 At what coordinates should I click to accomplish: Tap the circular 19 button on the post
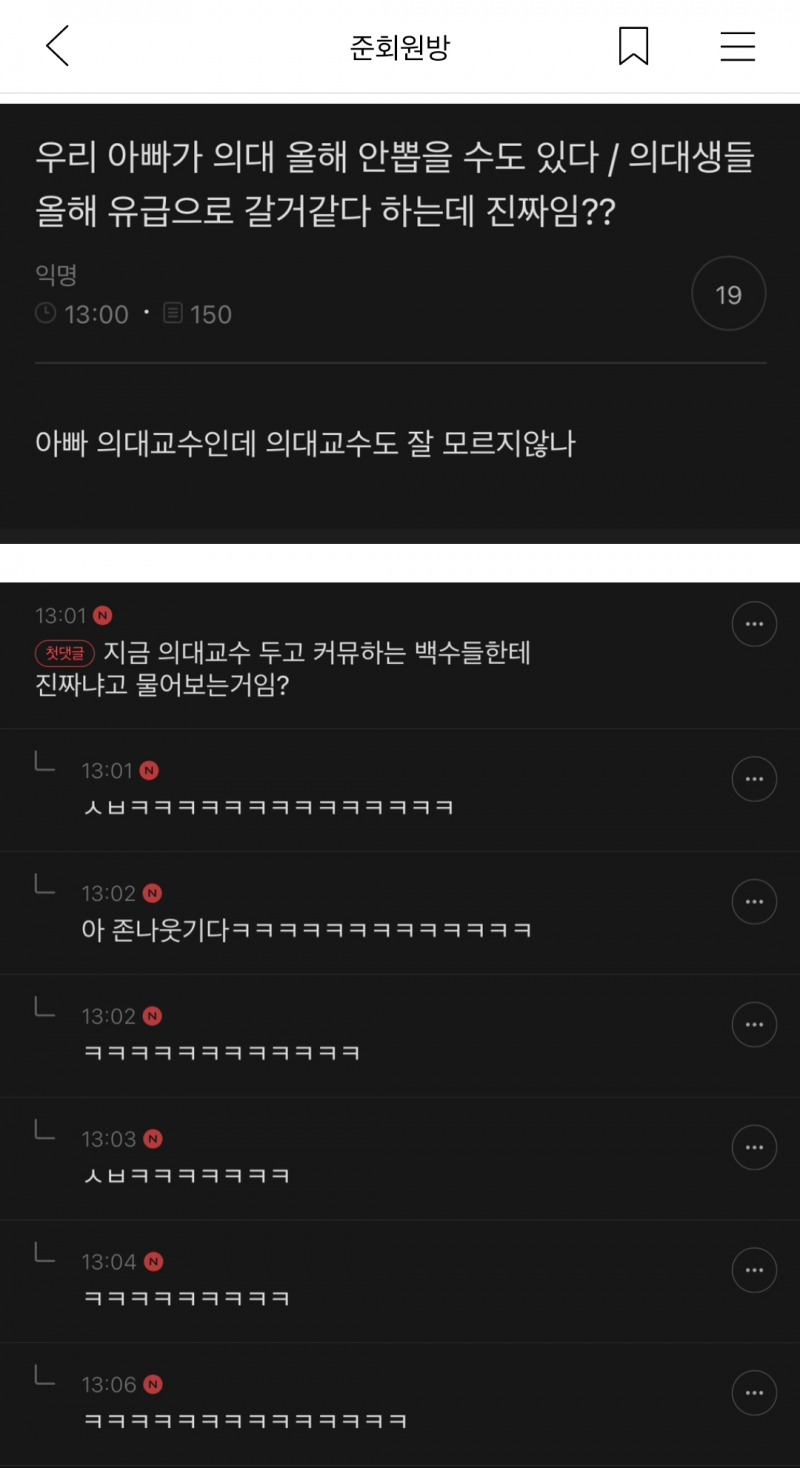tap(728, 295)
